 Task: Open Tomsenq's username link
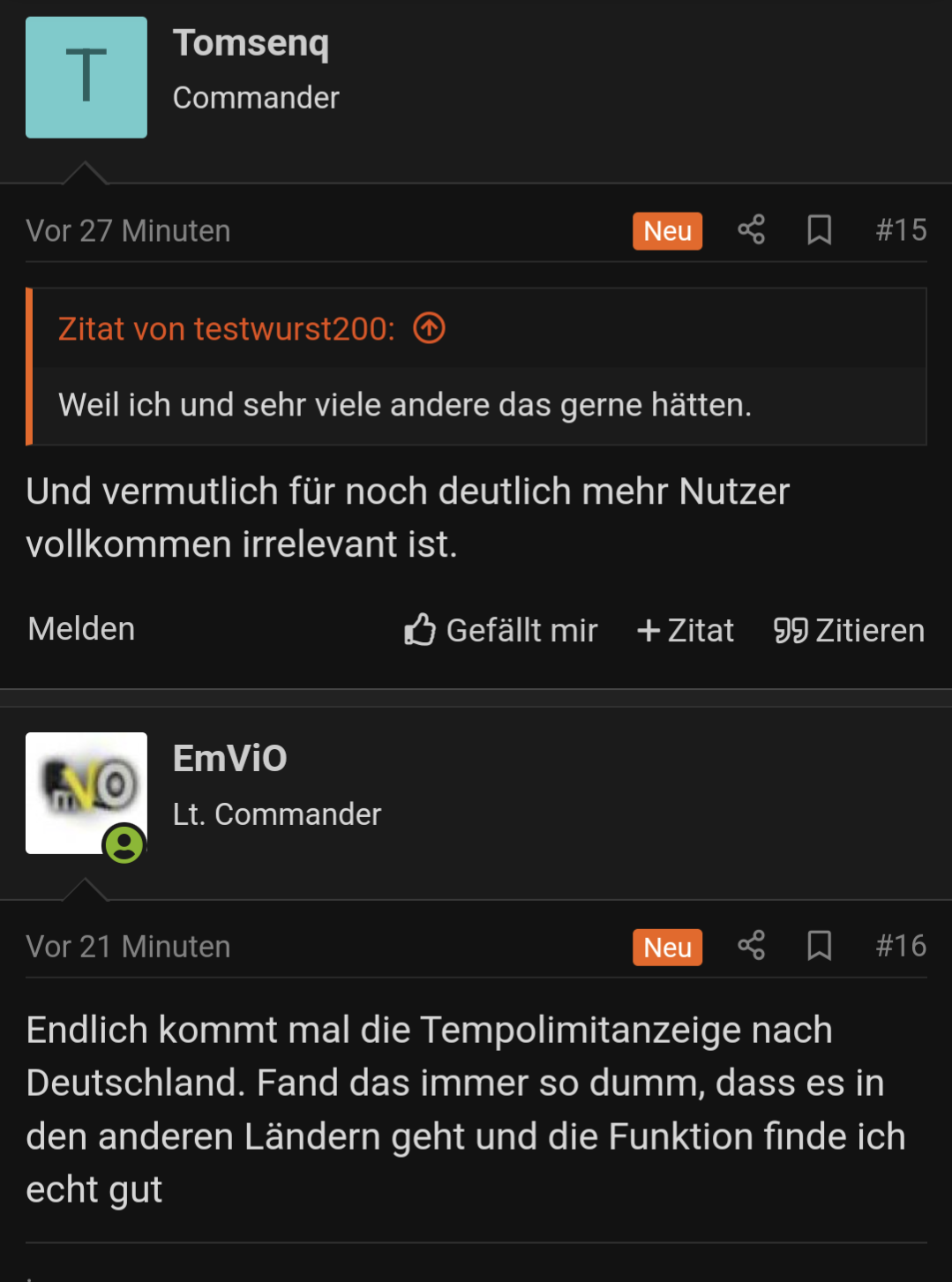click(251, 43)
